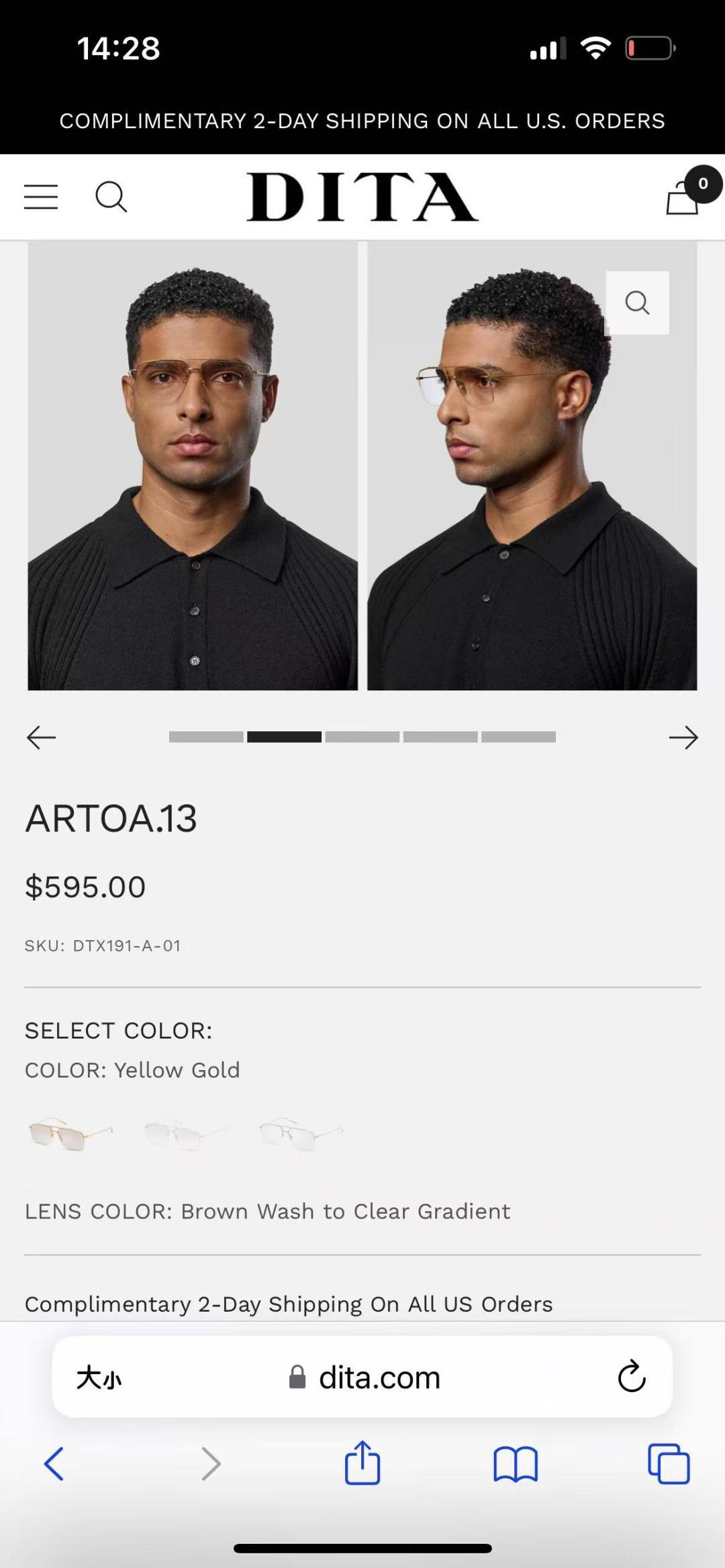The height and width of the screenshot is (1568, 725).
Task: Select the Yellow Gold frame color
Action: pos(70,1133)
